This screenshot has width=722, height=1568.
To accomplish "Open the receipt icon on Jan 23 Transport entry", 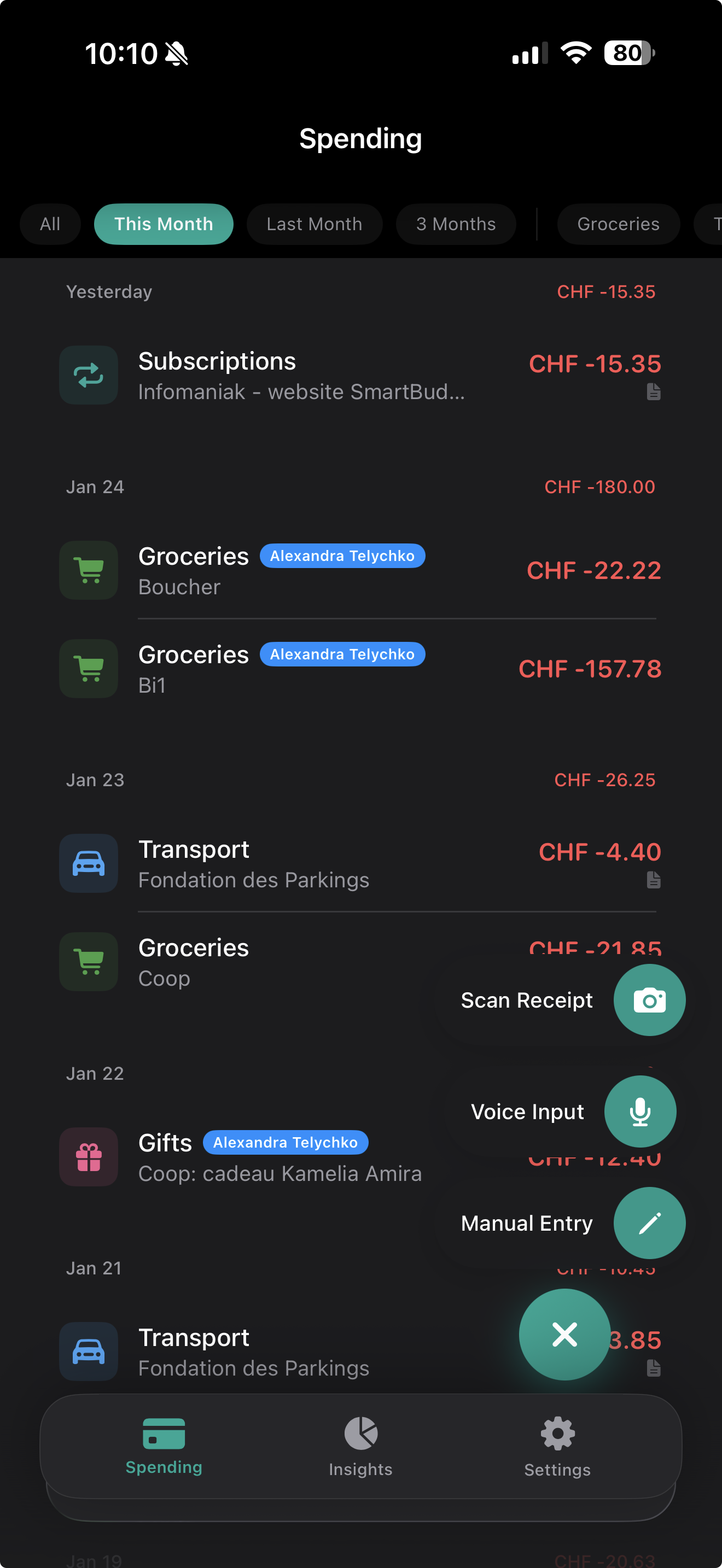I will pyautogui.click(x=653, y=880).
